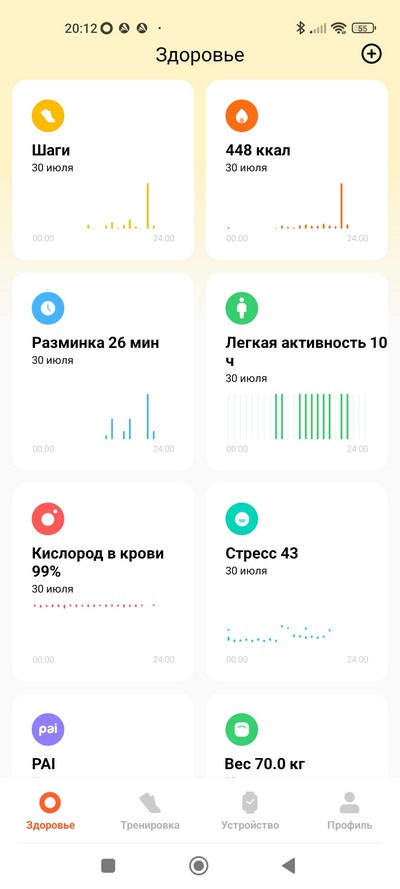Image resolution: width=400 pixels, height=889 pixels.
Task: Open the PAI card
Action: [x=103, y=736]
